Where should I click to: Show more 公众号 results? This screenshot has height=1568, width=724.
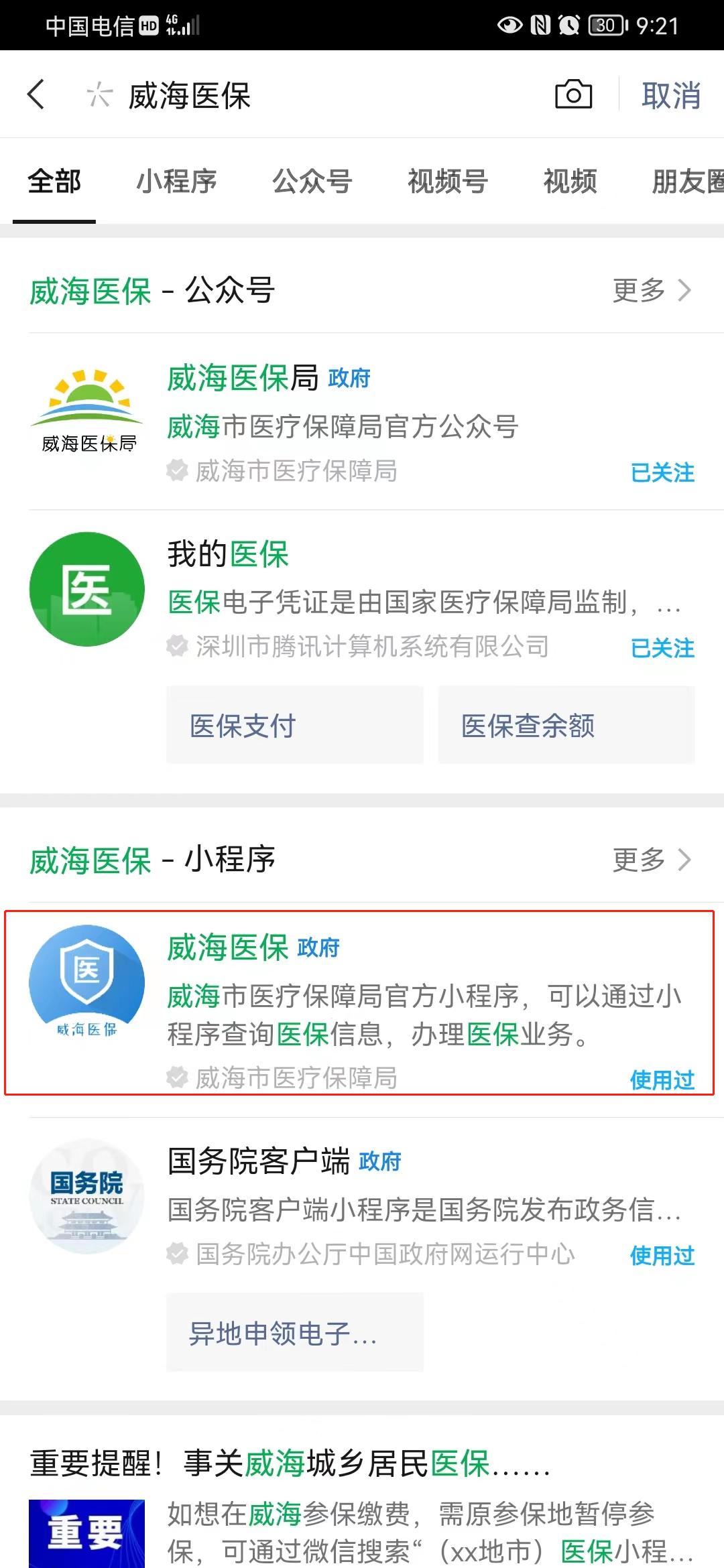(651, 291)
